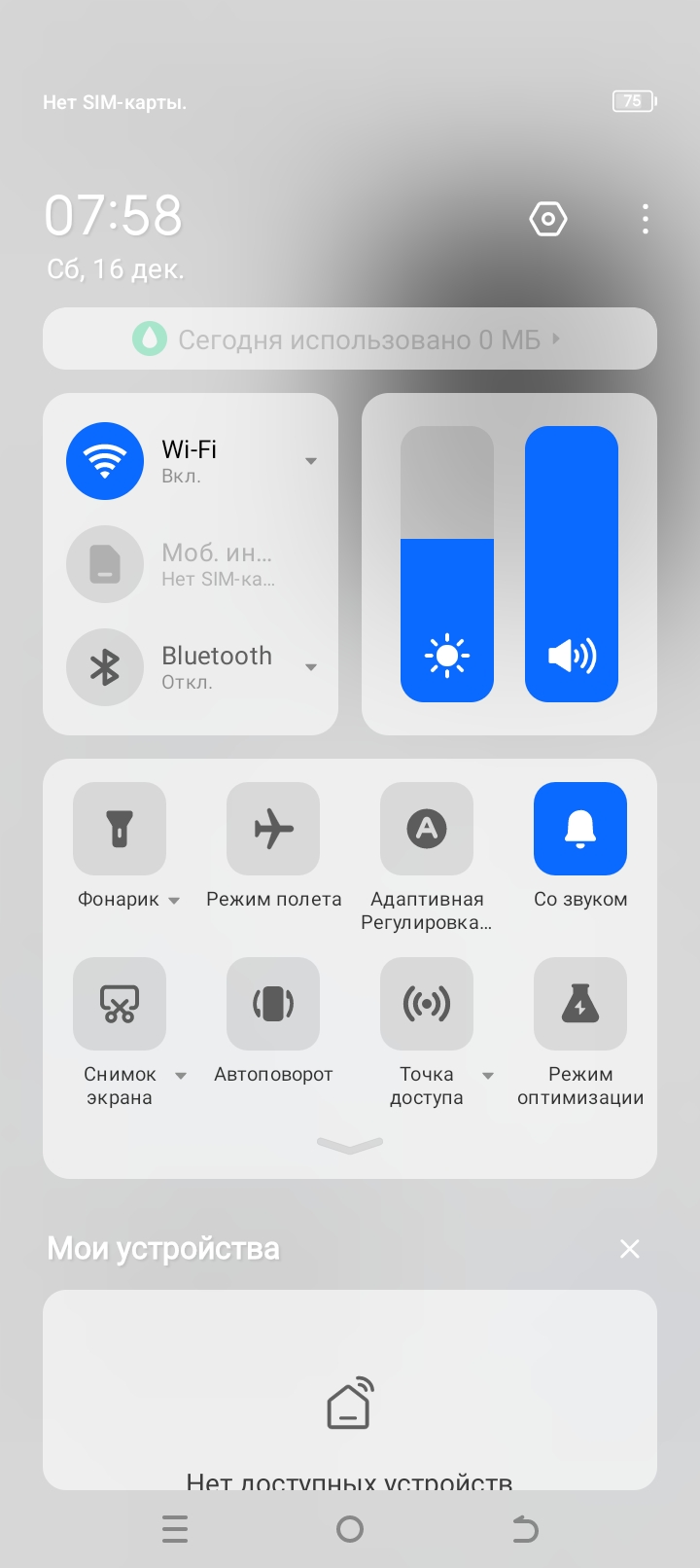Take a screenshot with Снимок экрана
Screen dimensions: 700x1568
coord(120,1004)
